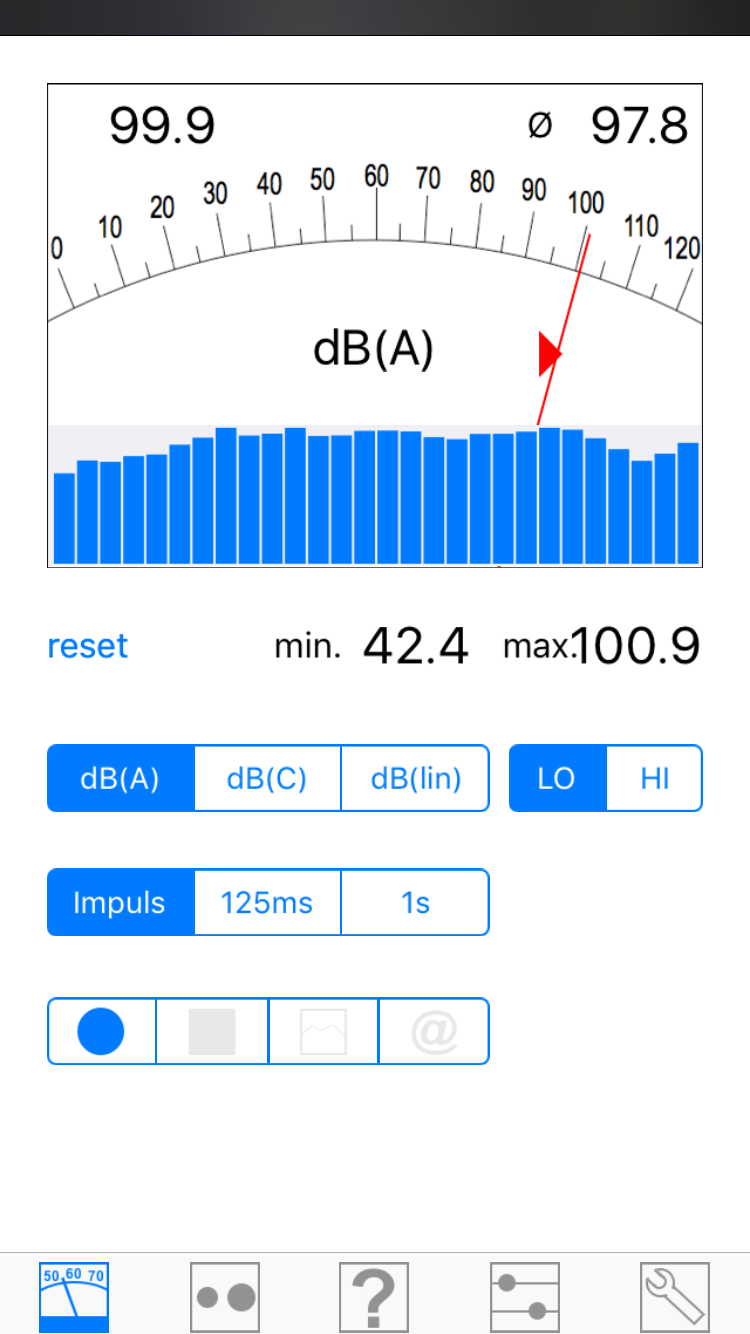750x1334 pixels.
Task: Choose dB(lin) weighting
Action: coord(415,778)
